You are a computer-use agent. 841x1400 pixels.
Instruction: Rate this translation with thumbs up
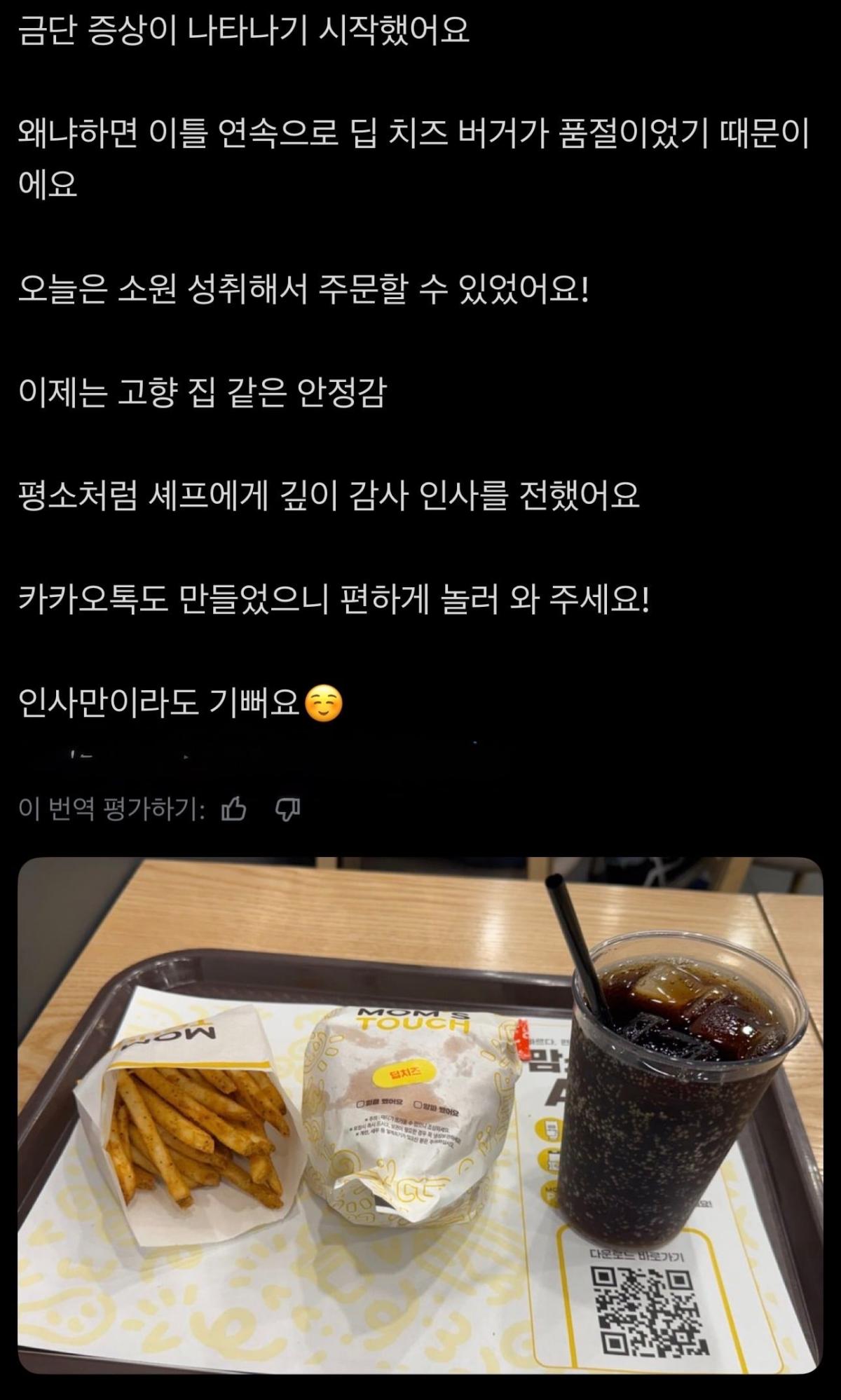click(233, 810)
